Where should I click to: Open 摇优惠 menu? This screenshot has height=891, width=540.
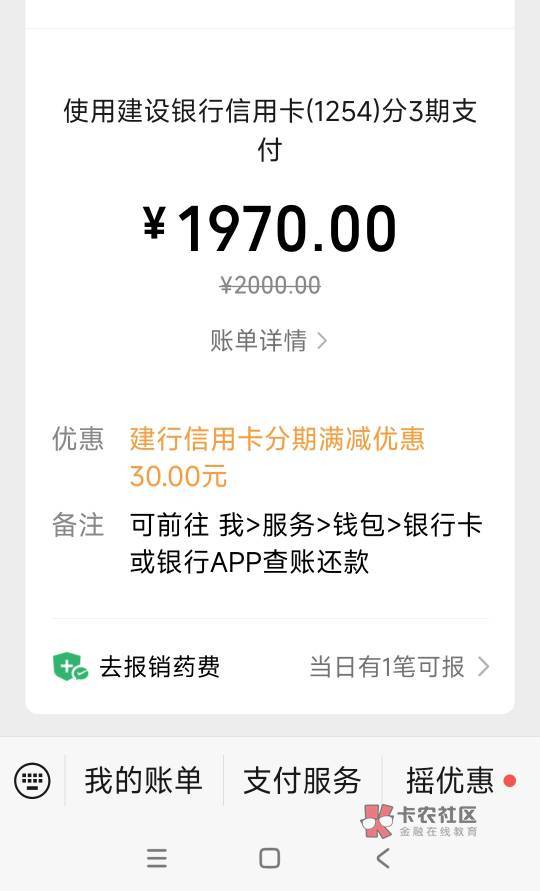coord(450,780)
